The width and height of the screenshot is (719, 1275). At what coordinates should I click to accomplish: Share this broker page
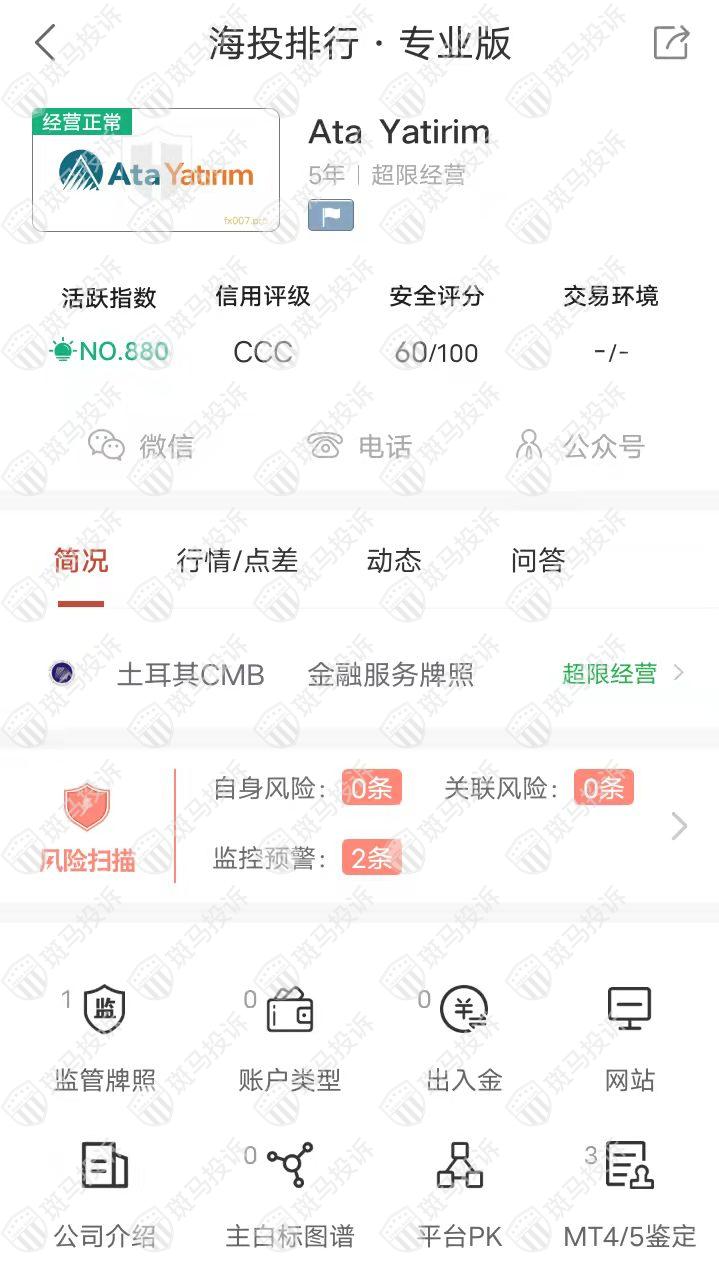(x=671, y=43)
